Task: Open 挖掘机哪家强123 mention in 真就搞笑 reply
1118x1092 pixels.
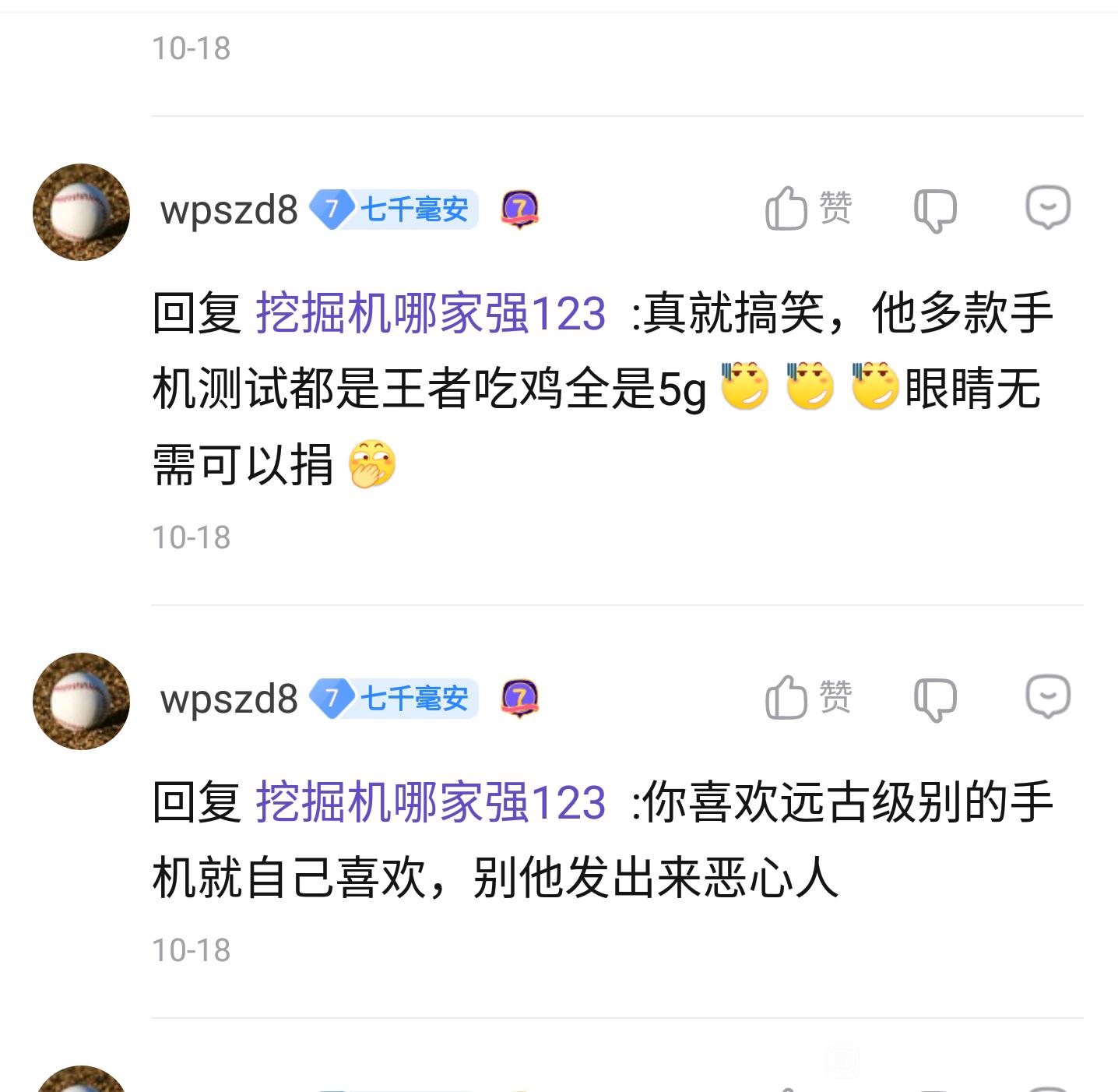Action: pos(431,313)
